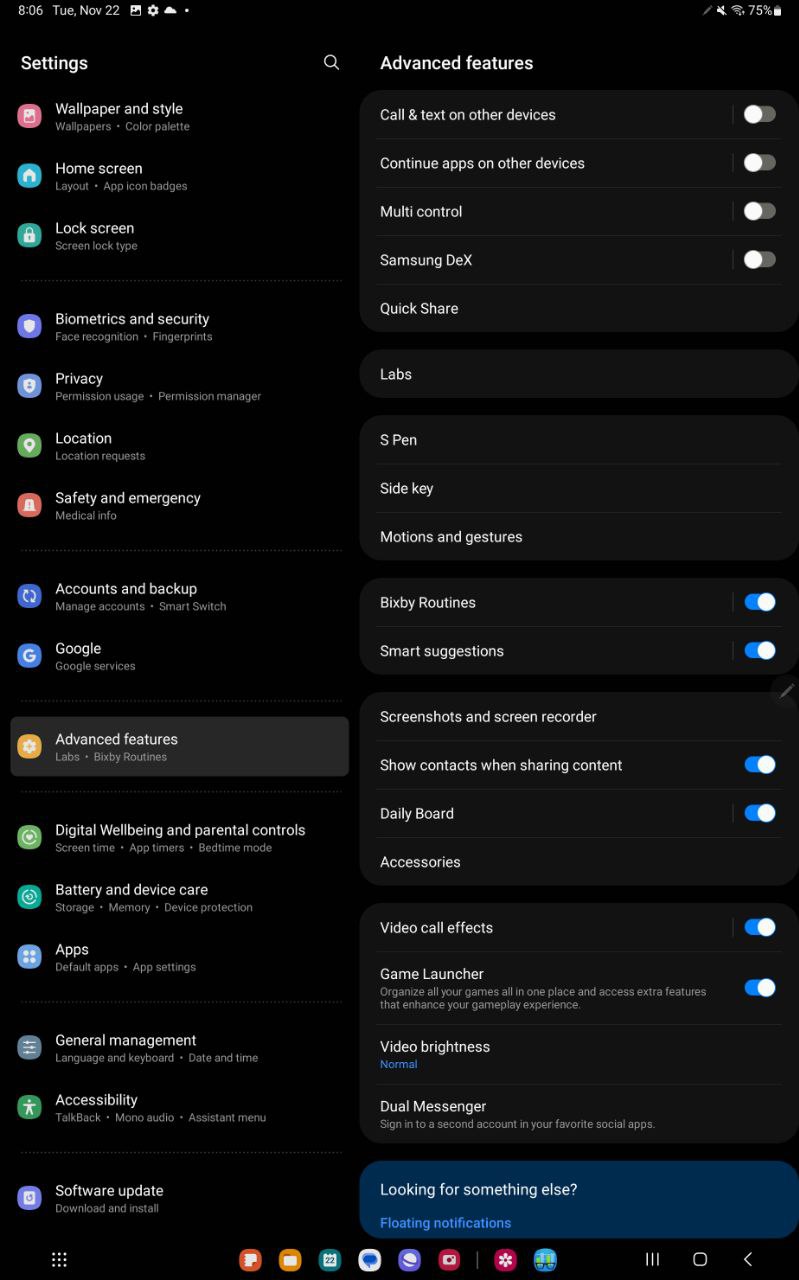Disable Game Launcher switch

(759, 987)
